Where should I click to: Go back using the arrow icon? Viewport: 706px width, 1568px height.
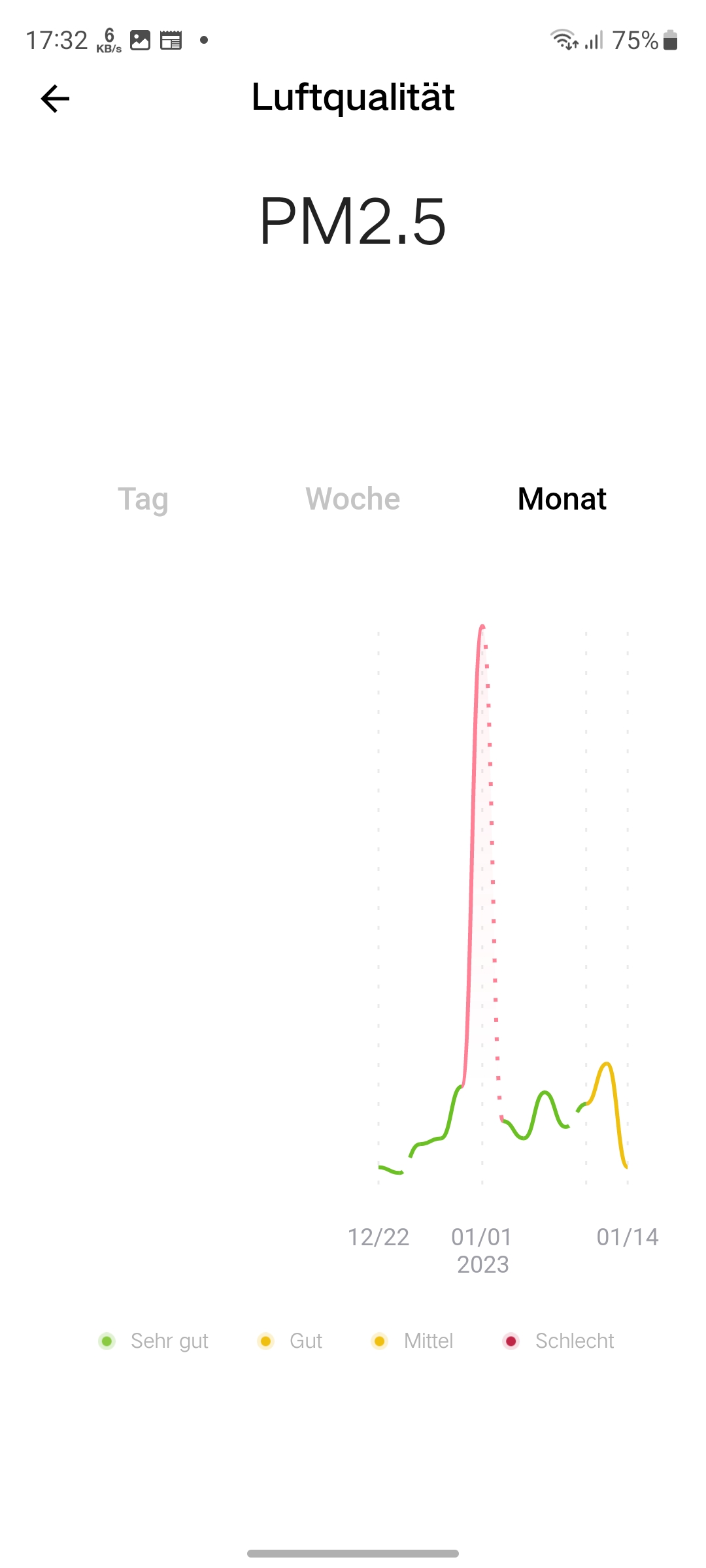tap(55, 99)
